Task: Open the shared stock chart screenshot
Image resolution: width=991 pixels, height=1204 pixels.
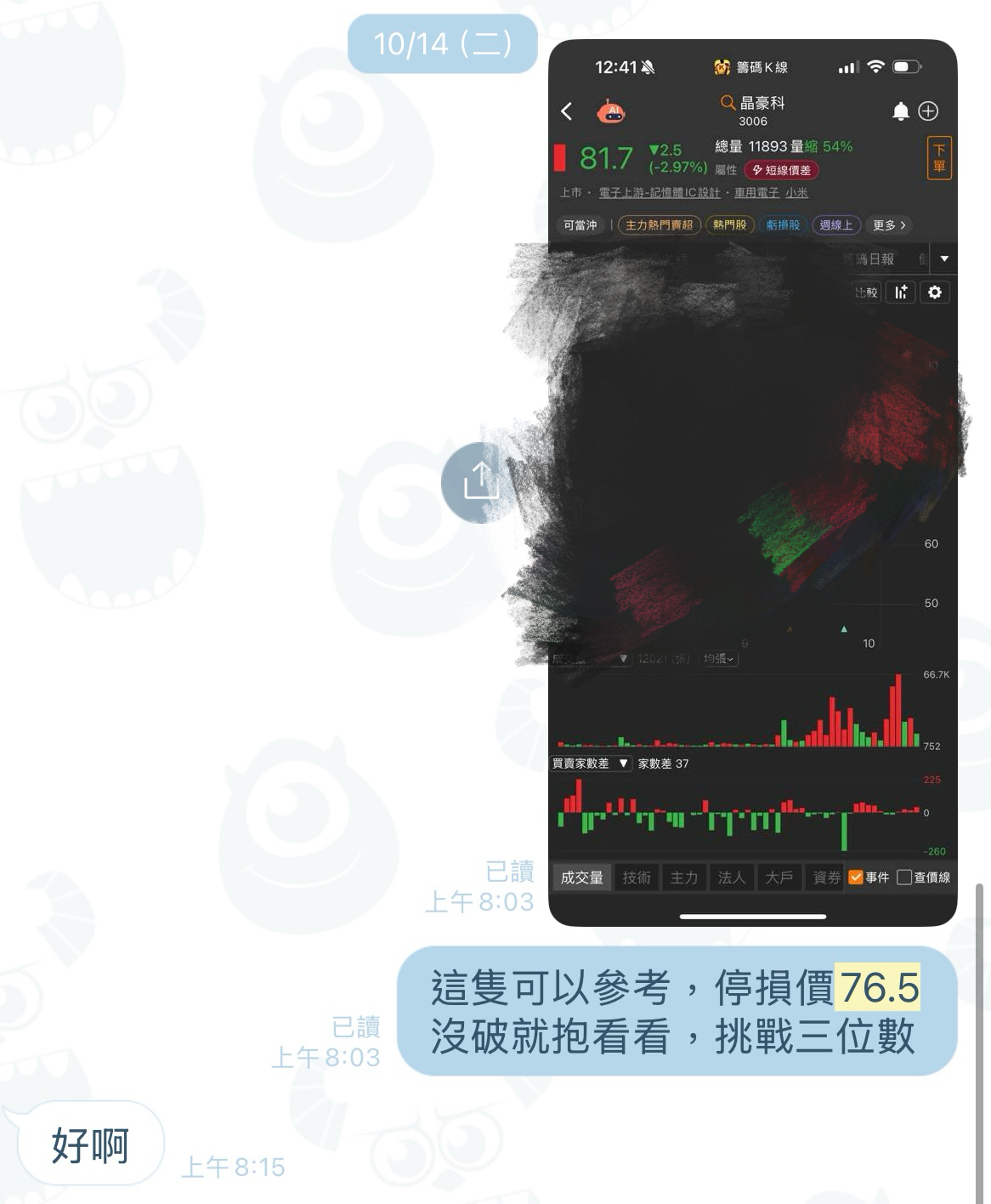Action: click(753, 482)
